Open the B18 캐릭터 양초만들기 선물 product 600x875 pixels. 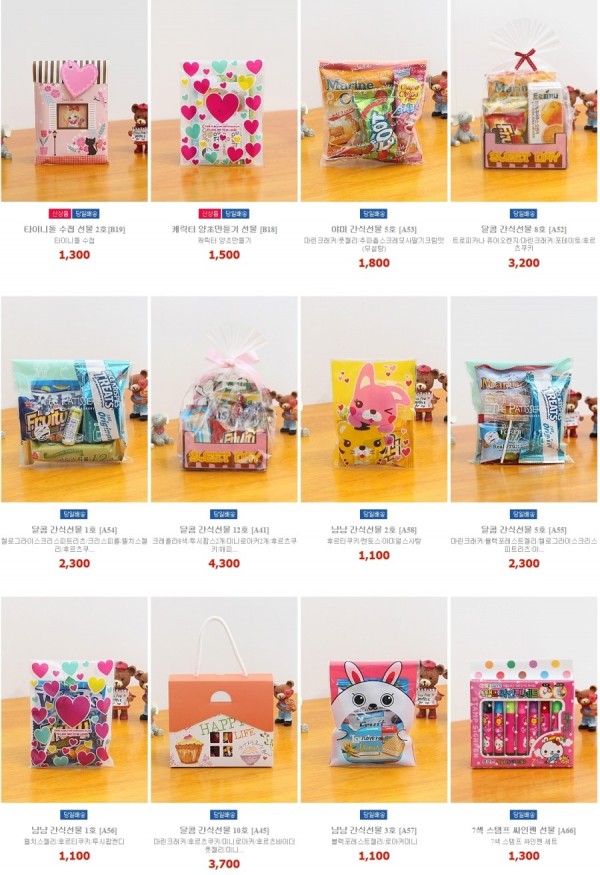[224, 229]
